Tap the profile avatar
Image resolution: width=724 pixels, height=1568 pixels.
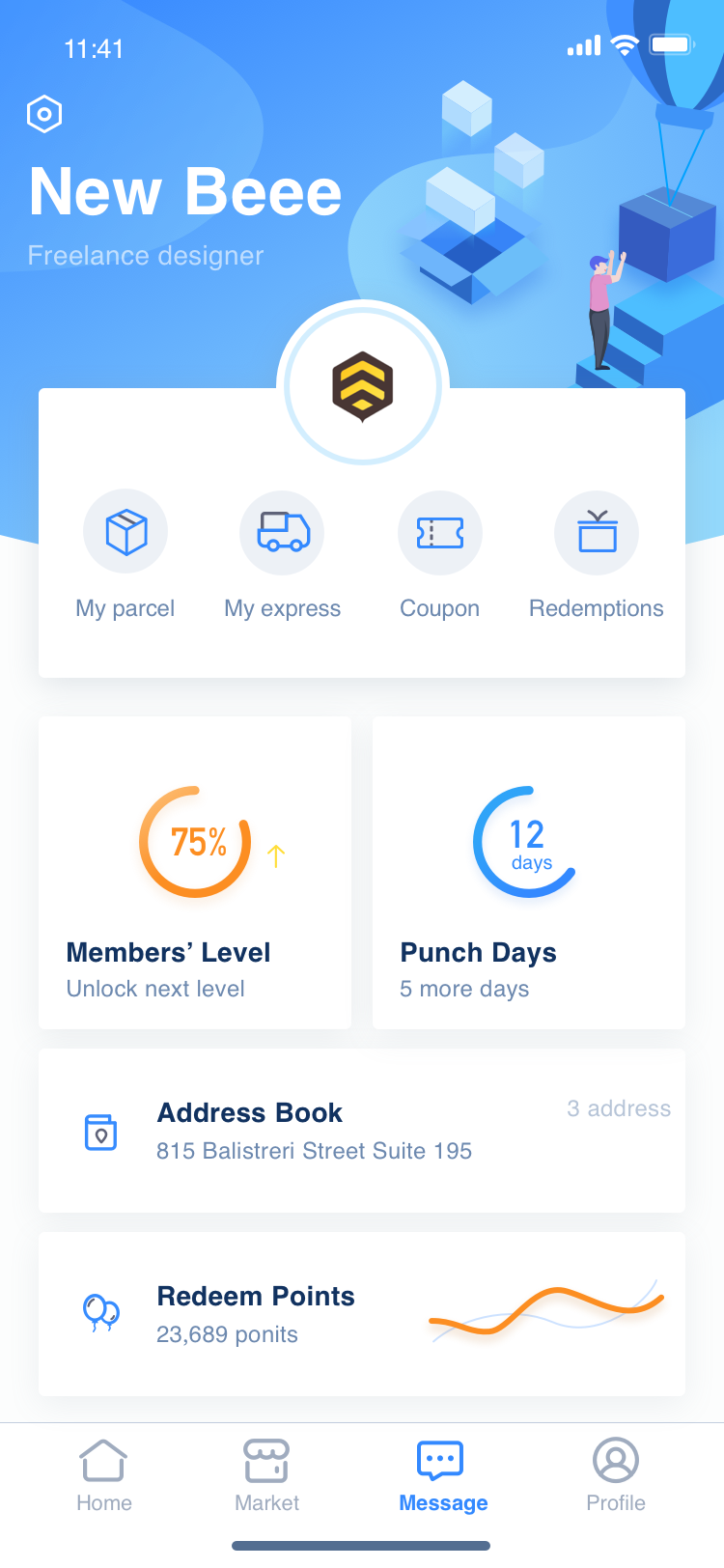pos(363,383)
